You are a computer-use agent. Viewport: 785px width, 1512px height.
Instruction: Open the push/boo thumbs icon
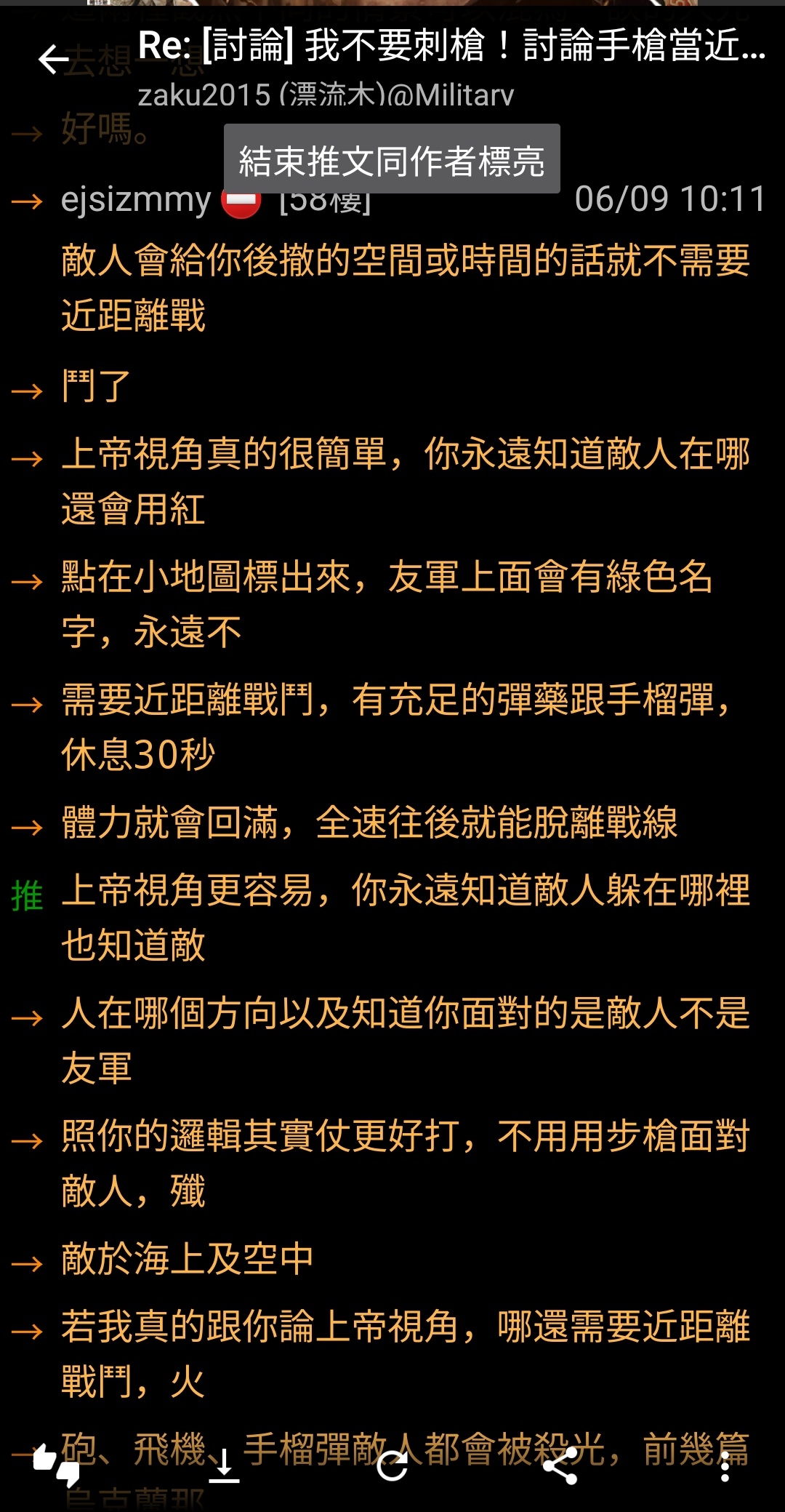[x=57, y=1465]
